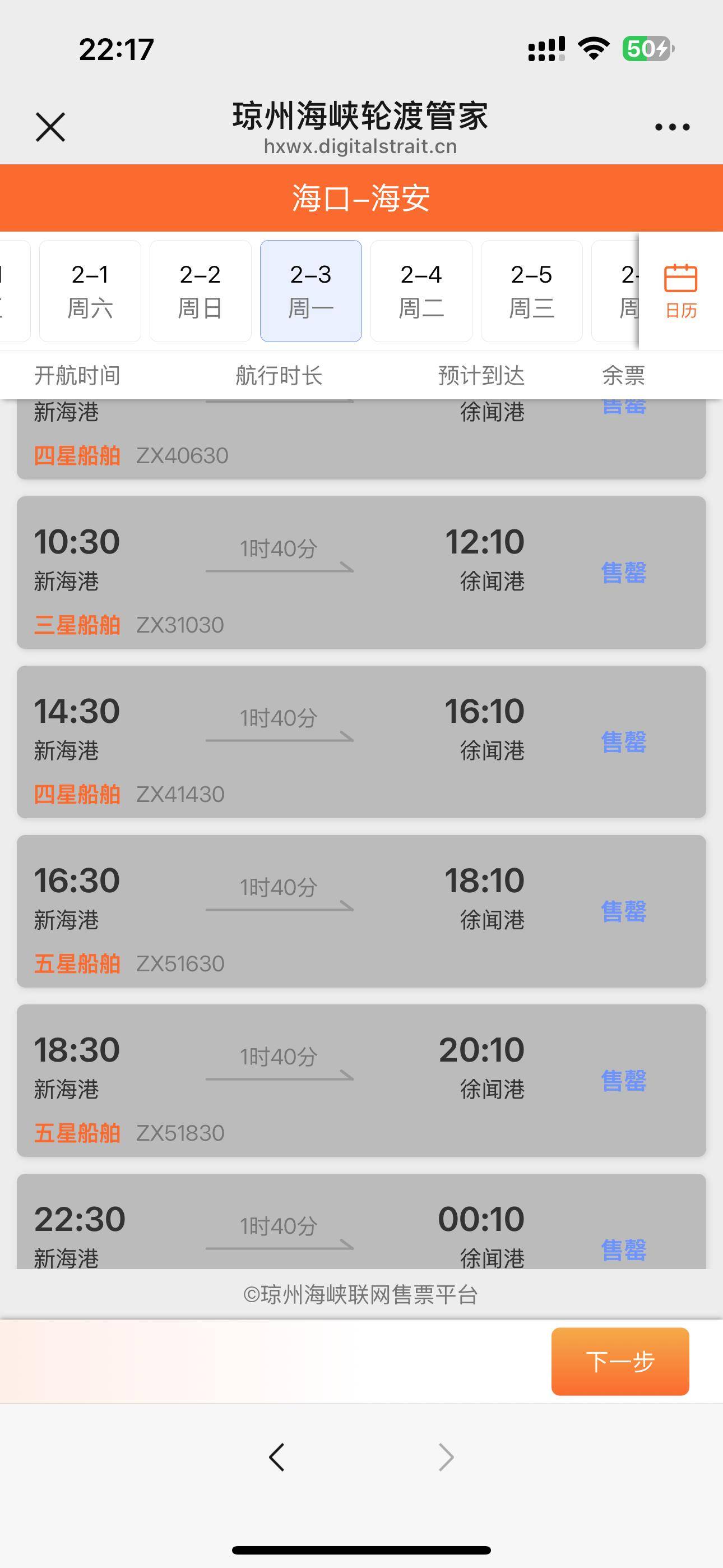Tap the 下一步 next step button
This screenshot has width=723, height=1568.
[x=619, y=1361]
